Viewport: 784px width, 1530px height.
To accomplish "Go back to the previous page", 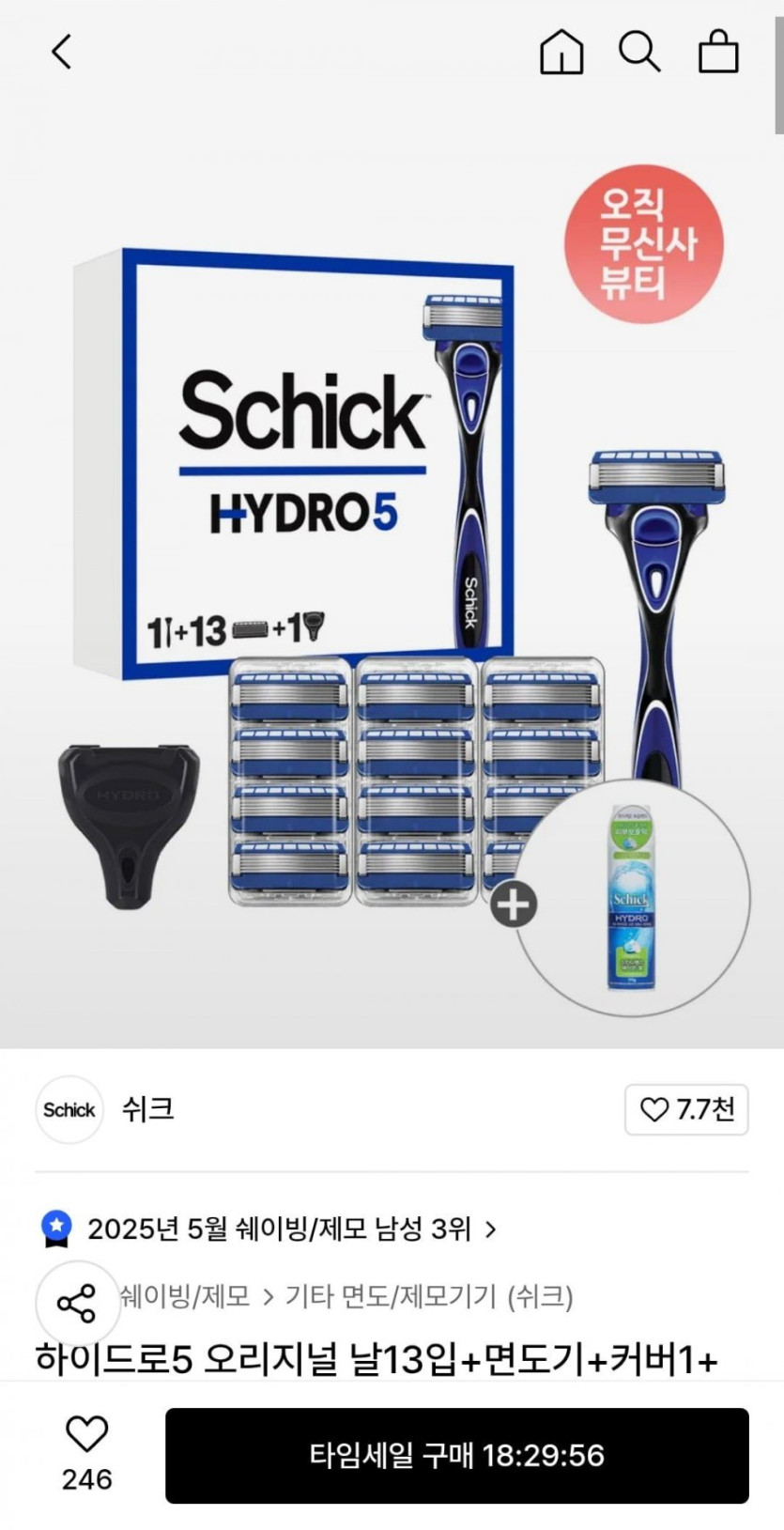I will tap(62, 52).
